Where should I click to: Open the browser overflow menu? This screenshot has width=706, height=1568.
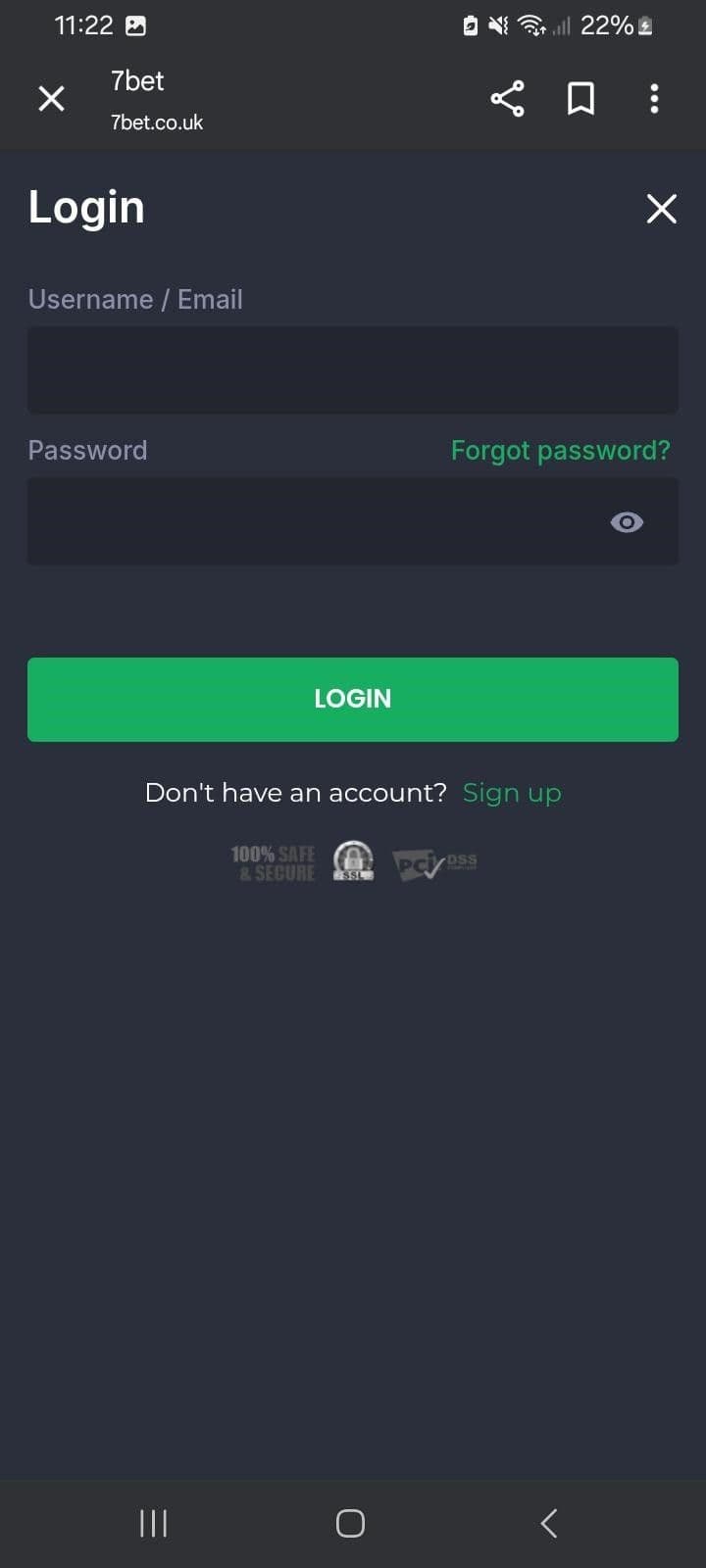(653, 98)
